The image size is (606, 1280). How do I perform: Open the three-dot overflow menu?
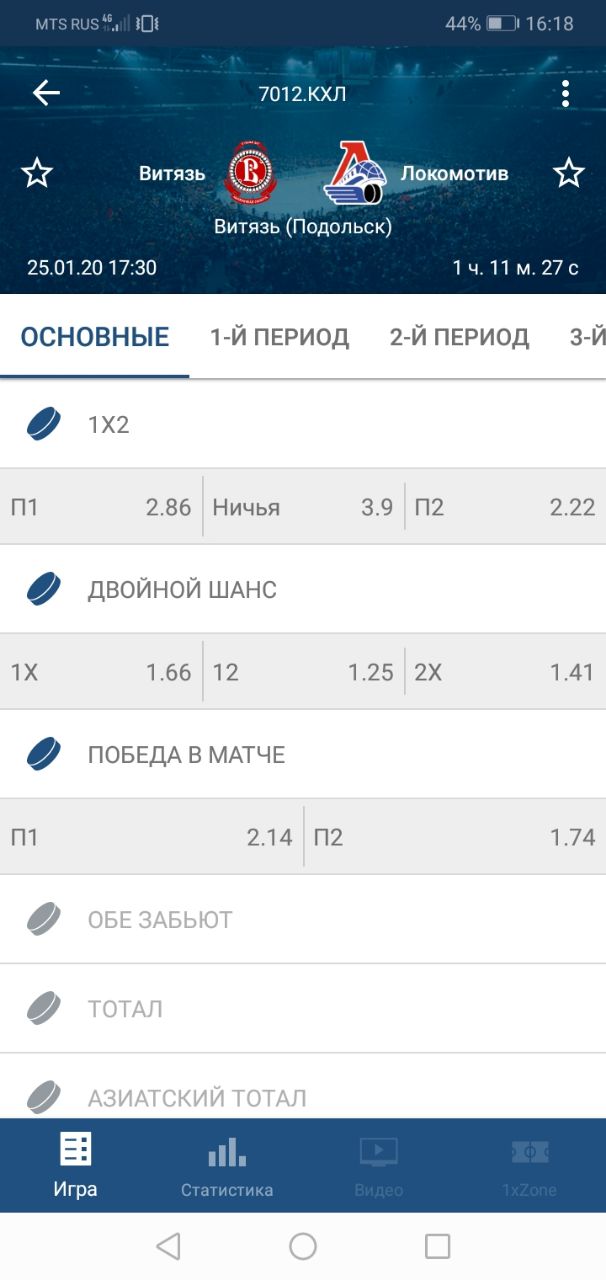point(565,94)
